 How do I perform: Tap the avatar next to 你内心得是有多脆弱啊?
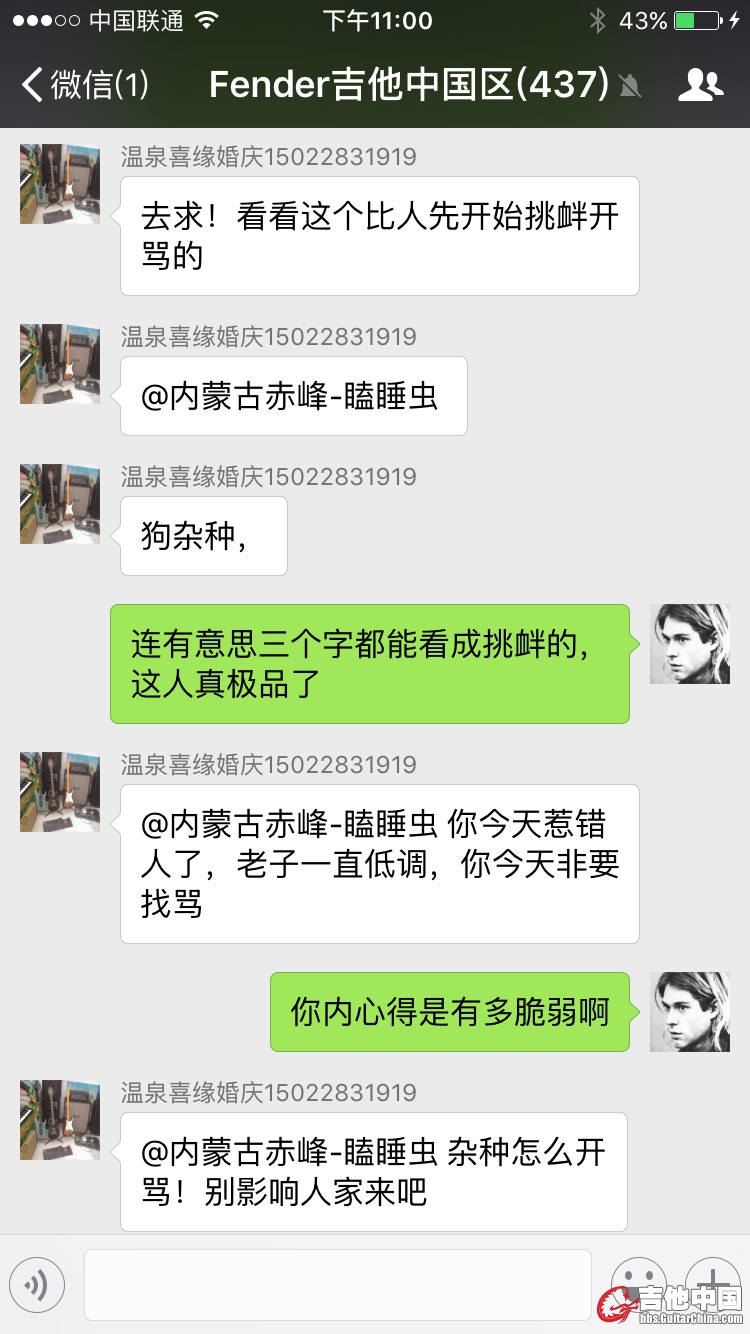click(690, 1011)
